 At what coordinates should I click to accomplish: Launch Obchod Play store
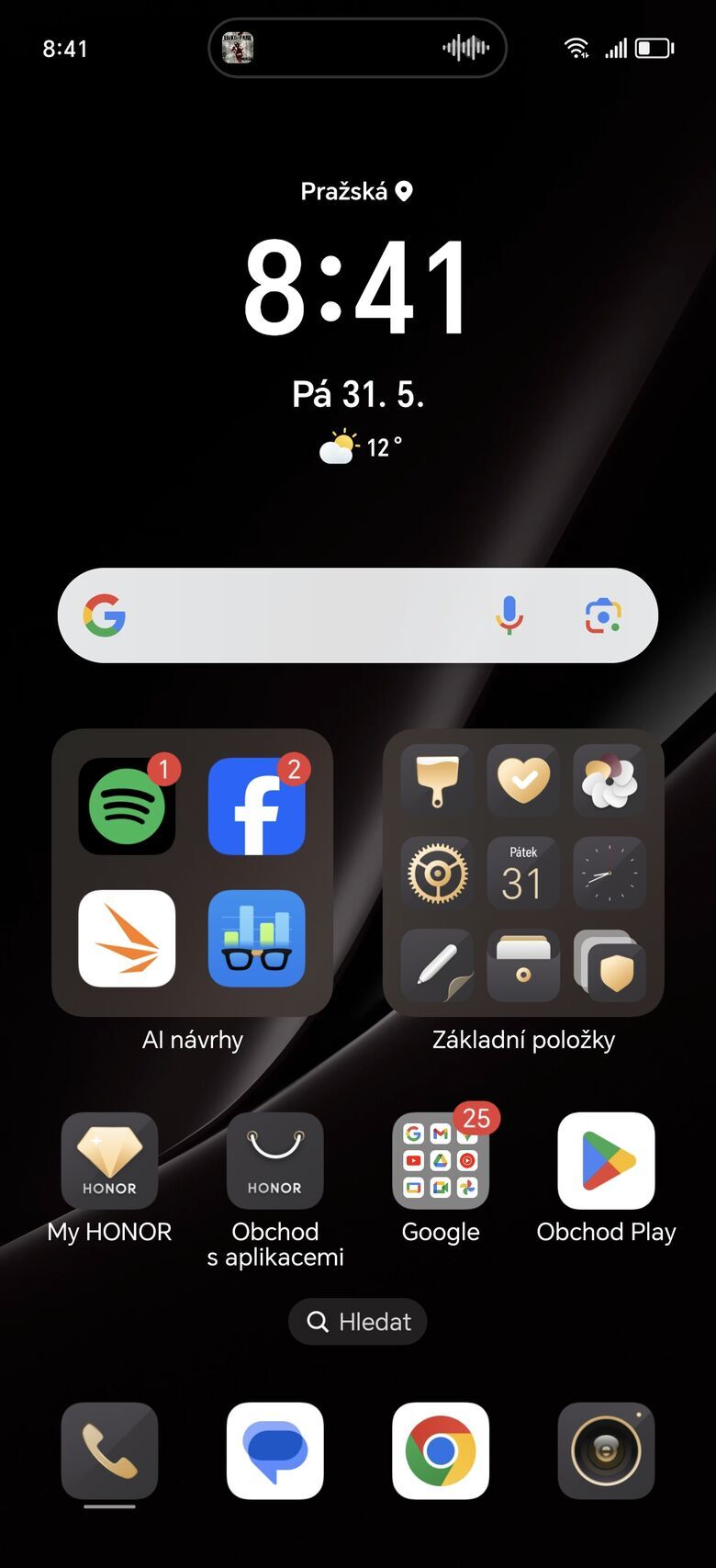(x=606, y=1160)
